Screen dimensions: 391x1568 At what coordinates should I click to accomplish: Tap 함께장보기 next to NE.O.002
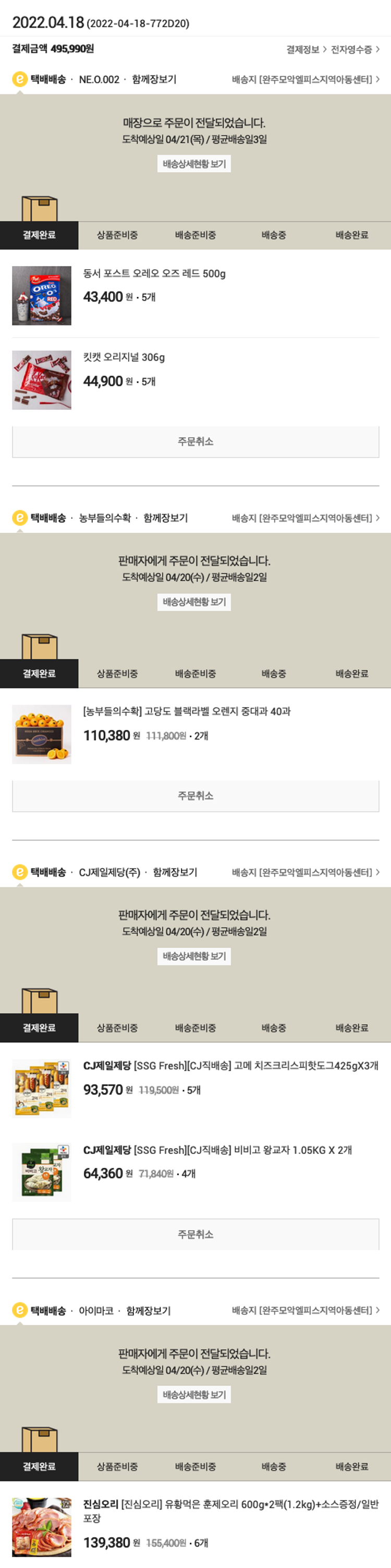coord(154,79)
